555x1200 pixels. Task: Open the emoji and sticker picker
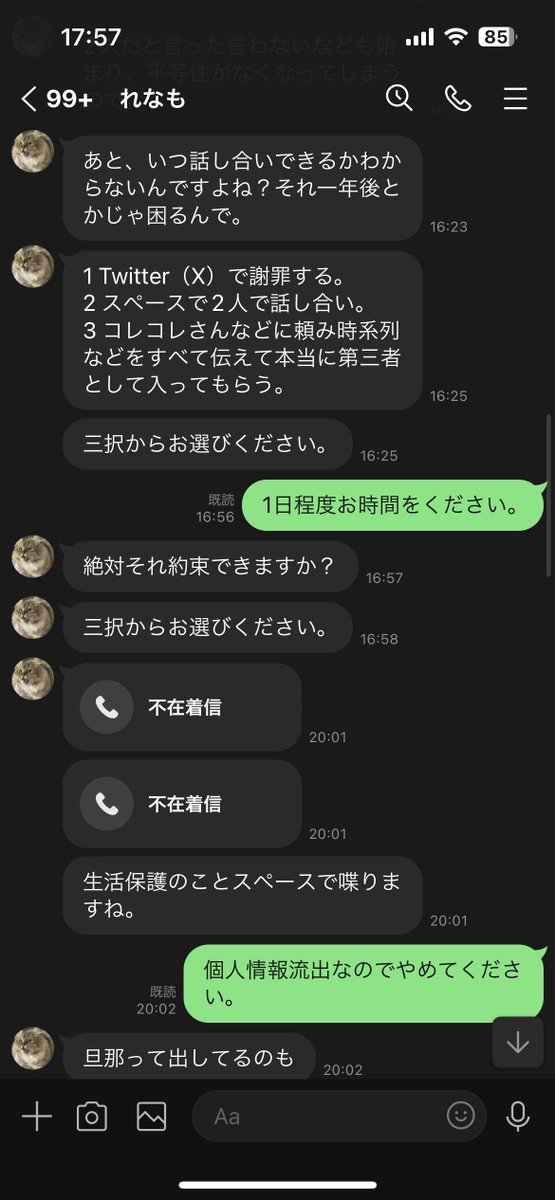(460, 1116)
